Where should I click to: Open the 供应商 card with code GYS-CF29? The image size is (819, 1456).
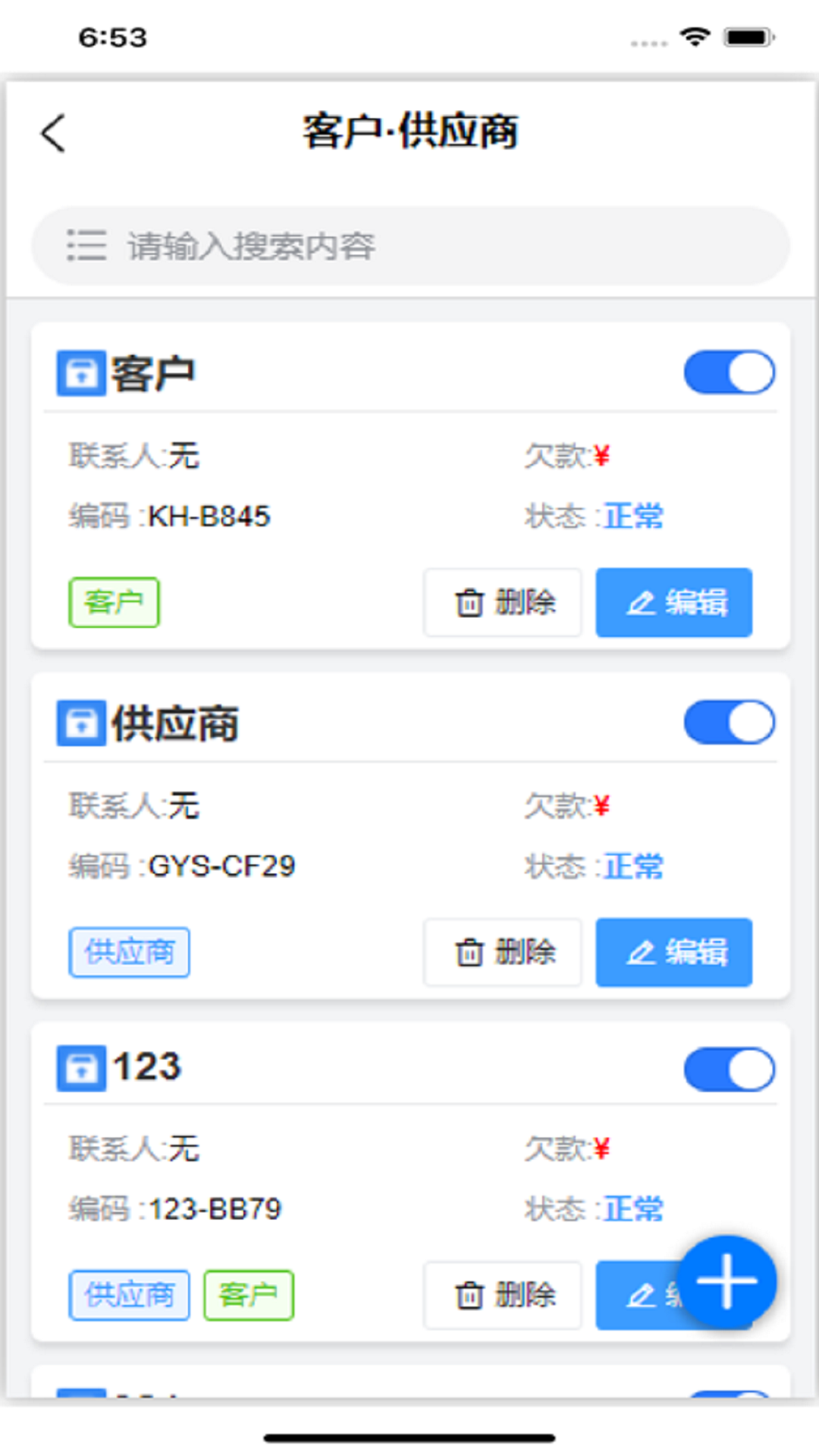pos(303,834)
